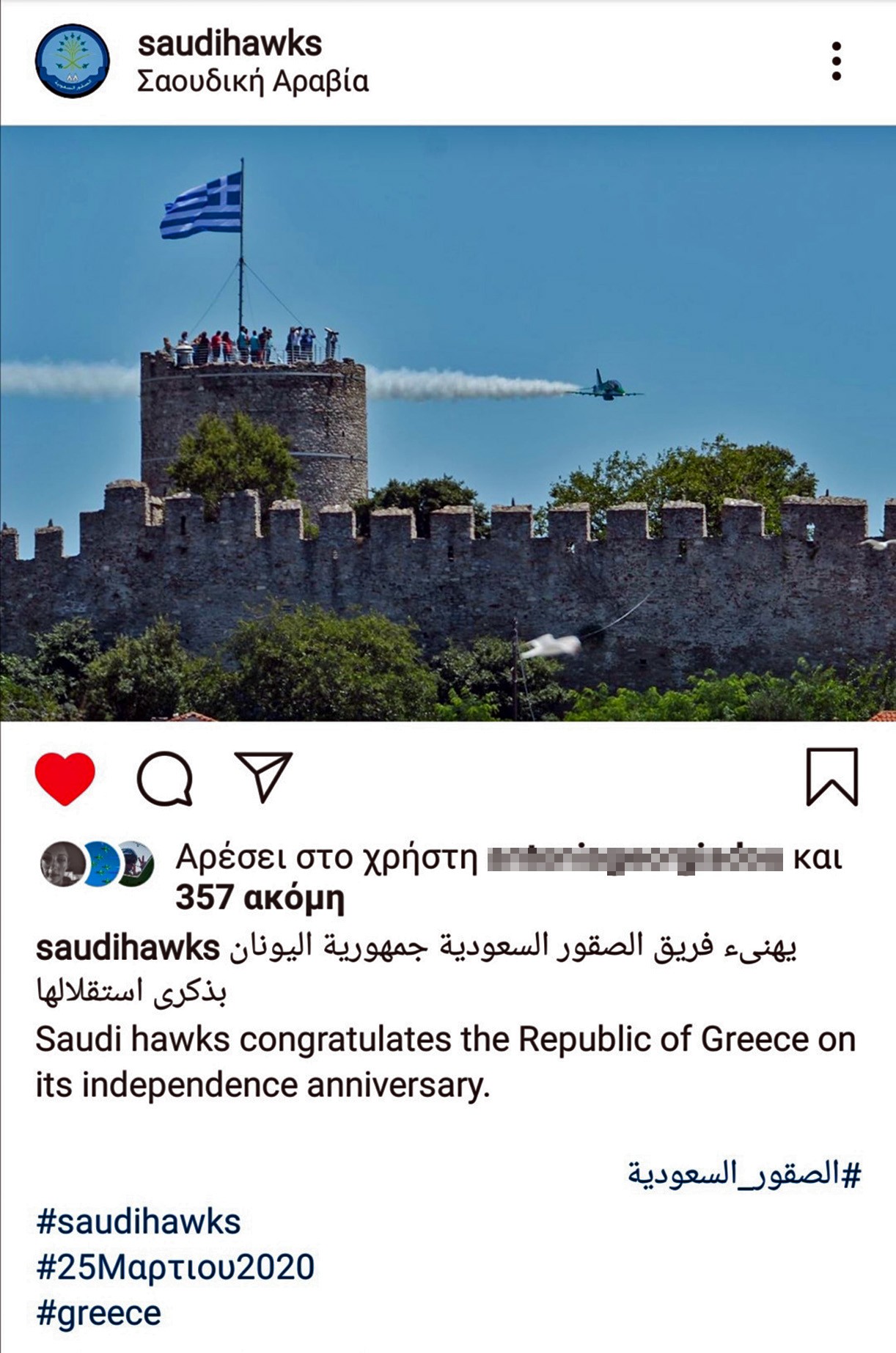The width and height of the screenshot is (896, 1353).
Task: Open the Σαουδική Αραβία location tag
Action: pos(252,81)
